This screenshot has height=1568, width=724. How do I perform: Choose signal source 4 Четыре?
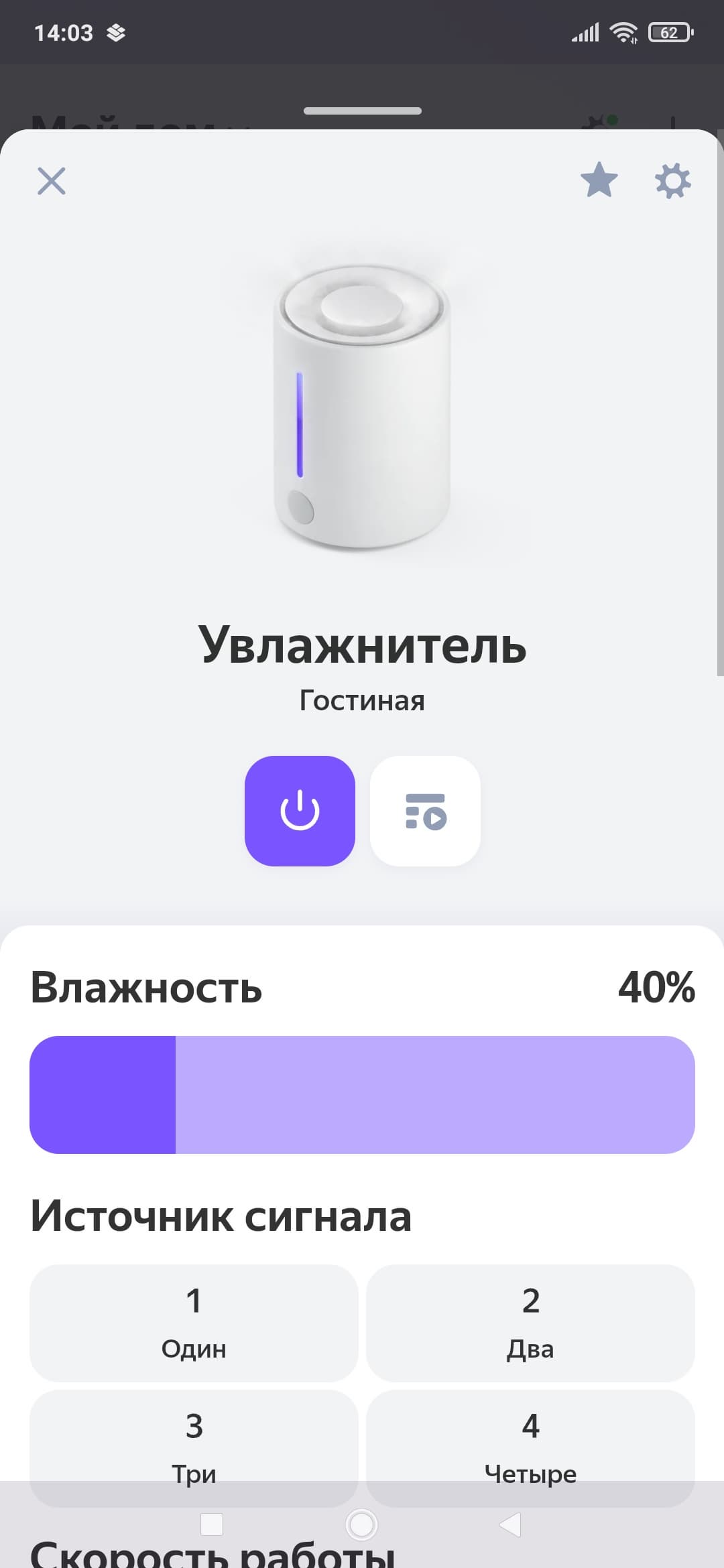pyautogui.click(x=530, y=1441)
